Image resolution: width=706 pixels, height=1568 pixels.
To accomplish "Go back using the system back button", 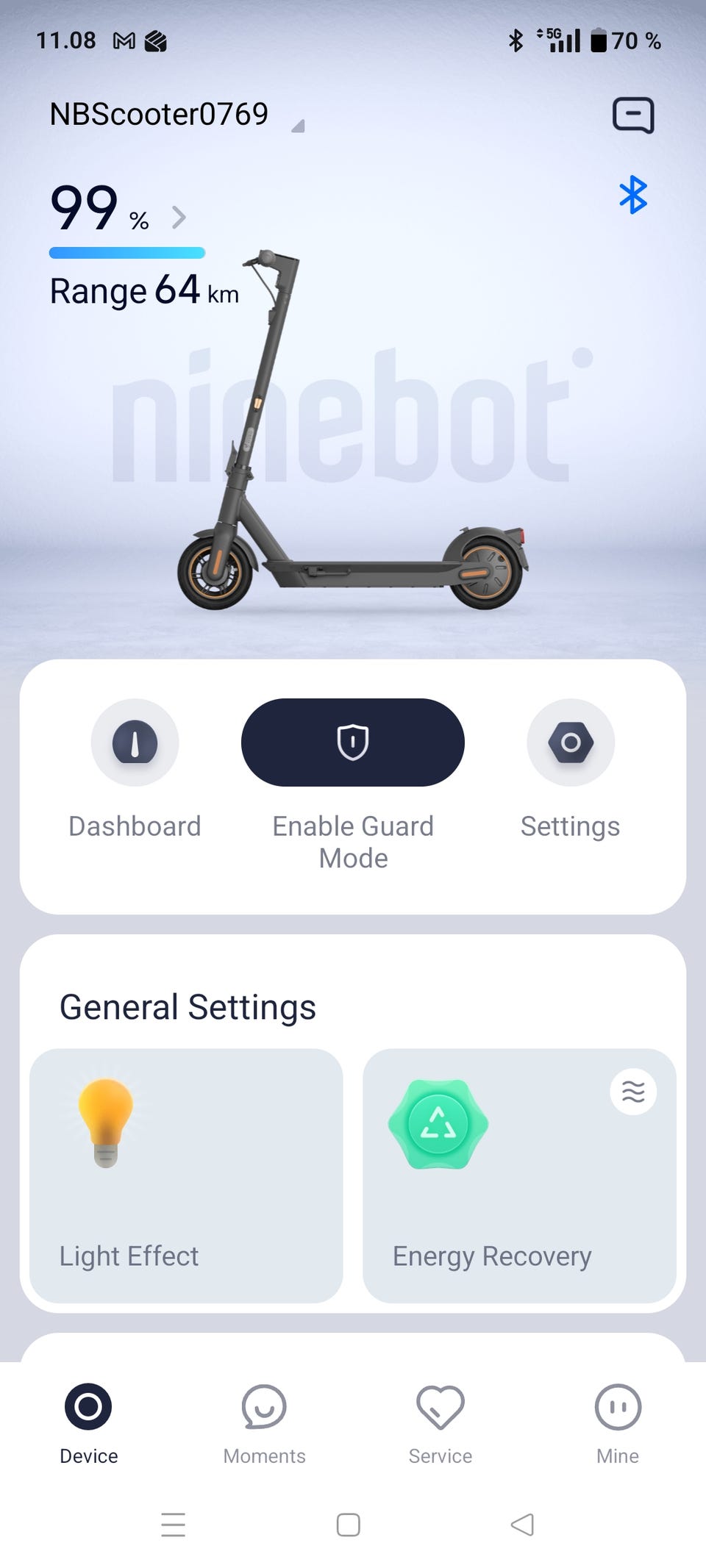I will (522, 1525).
